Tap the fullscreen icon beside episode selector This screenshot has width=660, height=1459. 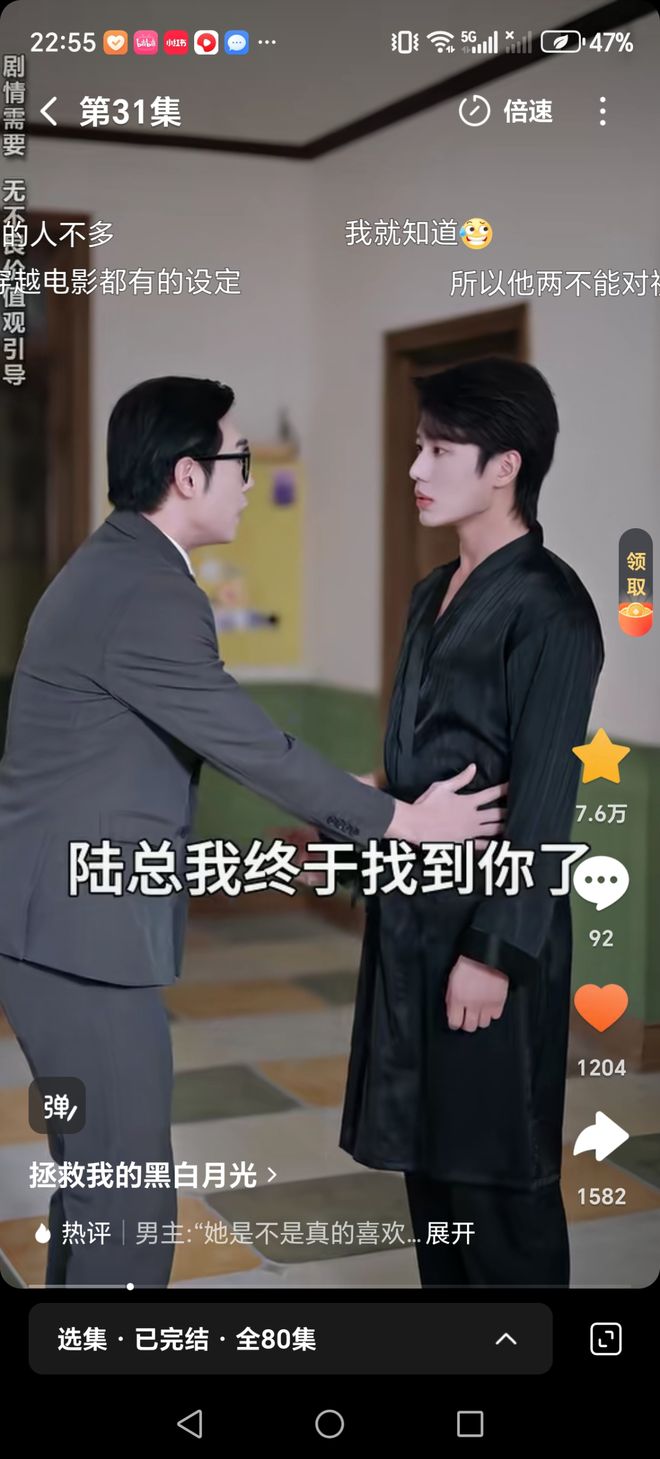click(x=606, y=1339)
